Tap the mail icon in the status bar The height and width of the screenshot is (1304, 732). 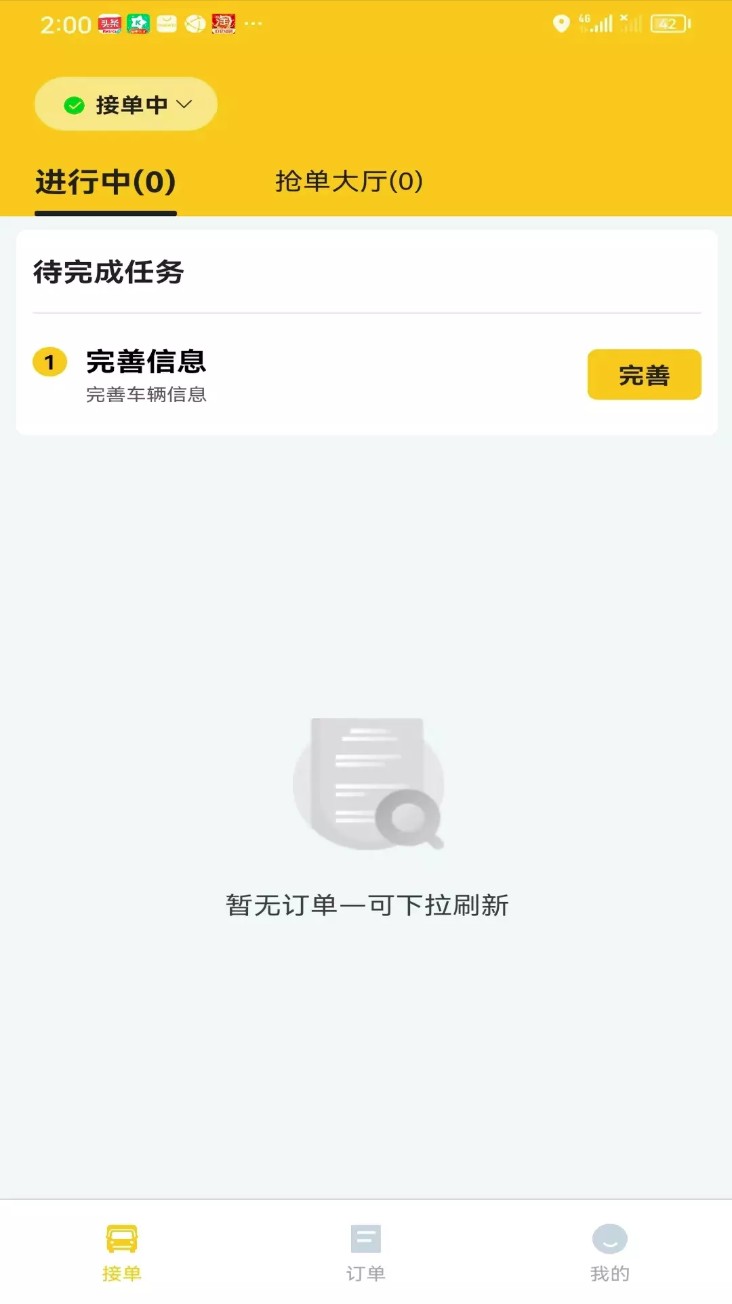click(x=167, y=23)
